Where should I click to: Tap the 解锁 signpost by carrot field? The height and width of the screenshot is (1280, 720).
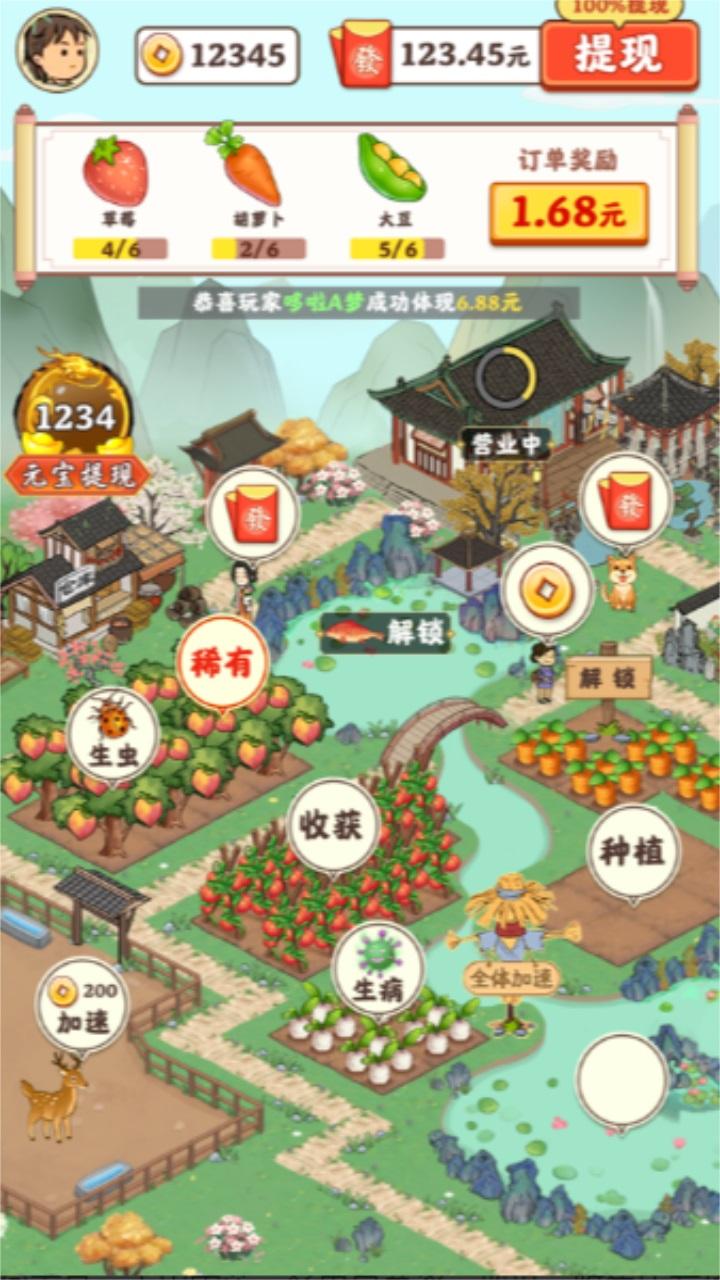609,678
